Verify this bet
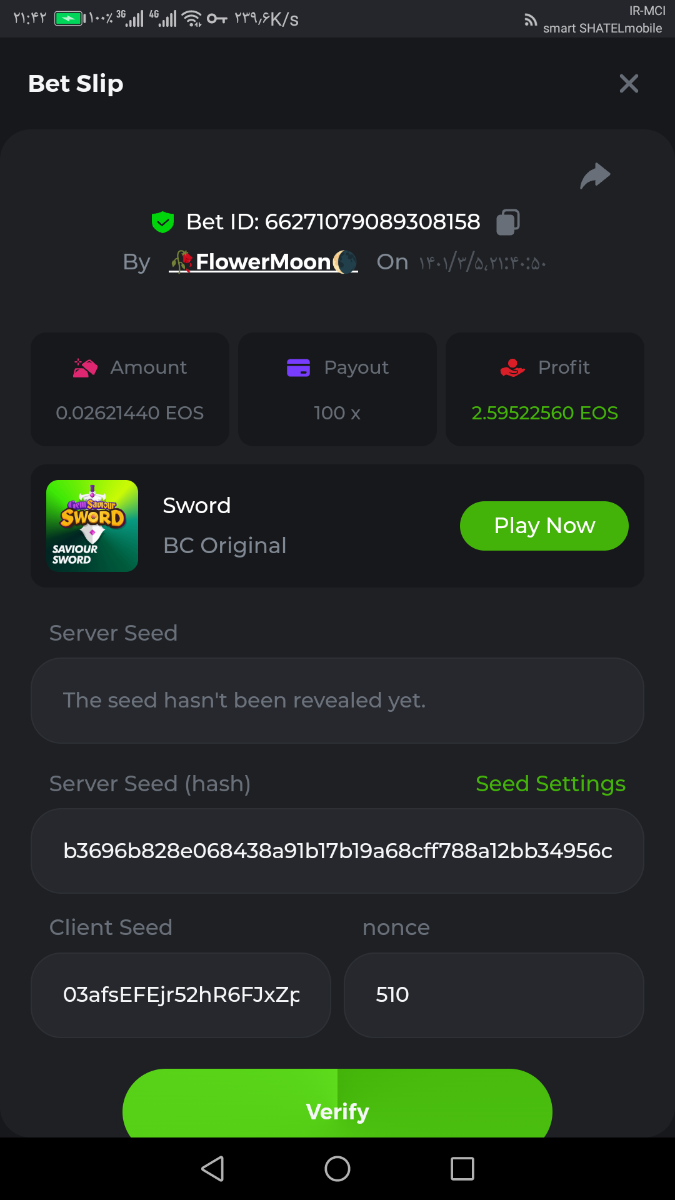The image size is (675, 1200). (x=337, y=1108)
